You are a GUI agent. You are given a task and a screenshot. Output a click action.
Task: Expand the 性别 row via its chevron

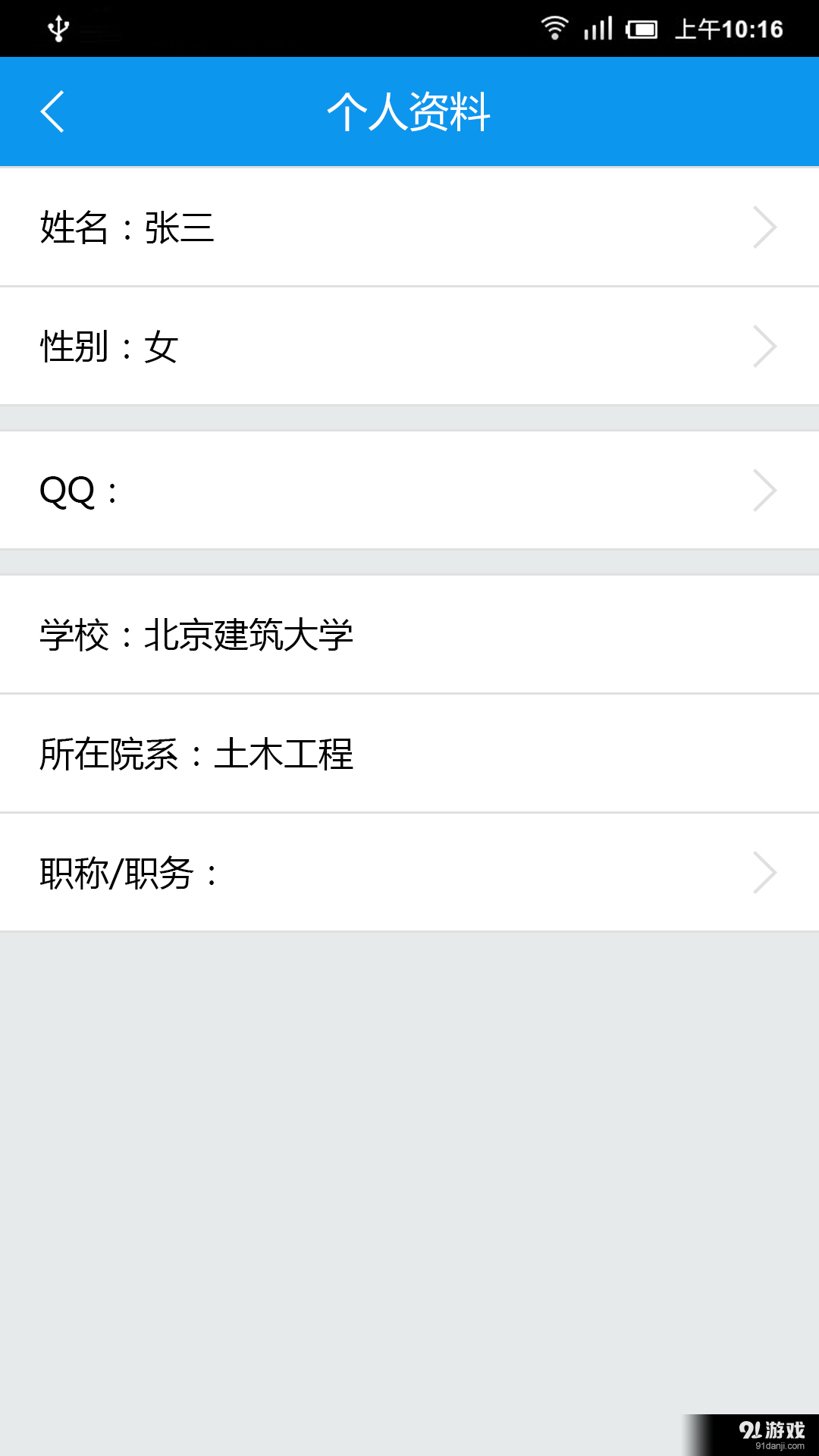click(x=764, y=347)
